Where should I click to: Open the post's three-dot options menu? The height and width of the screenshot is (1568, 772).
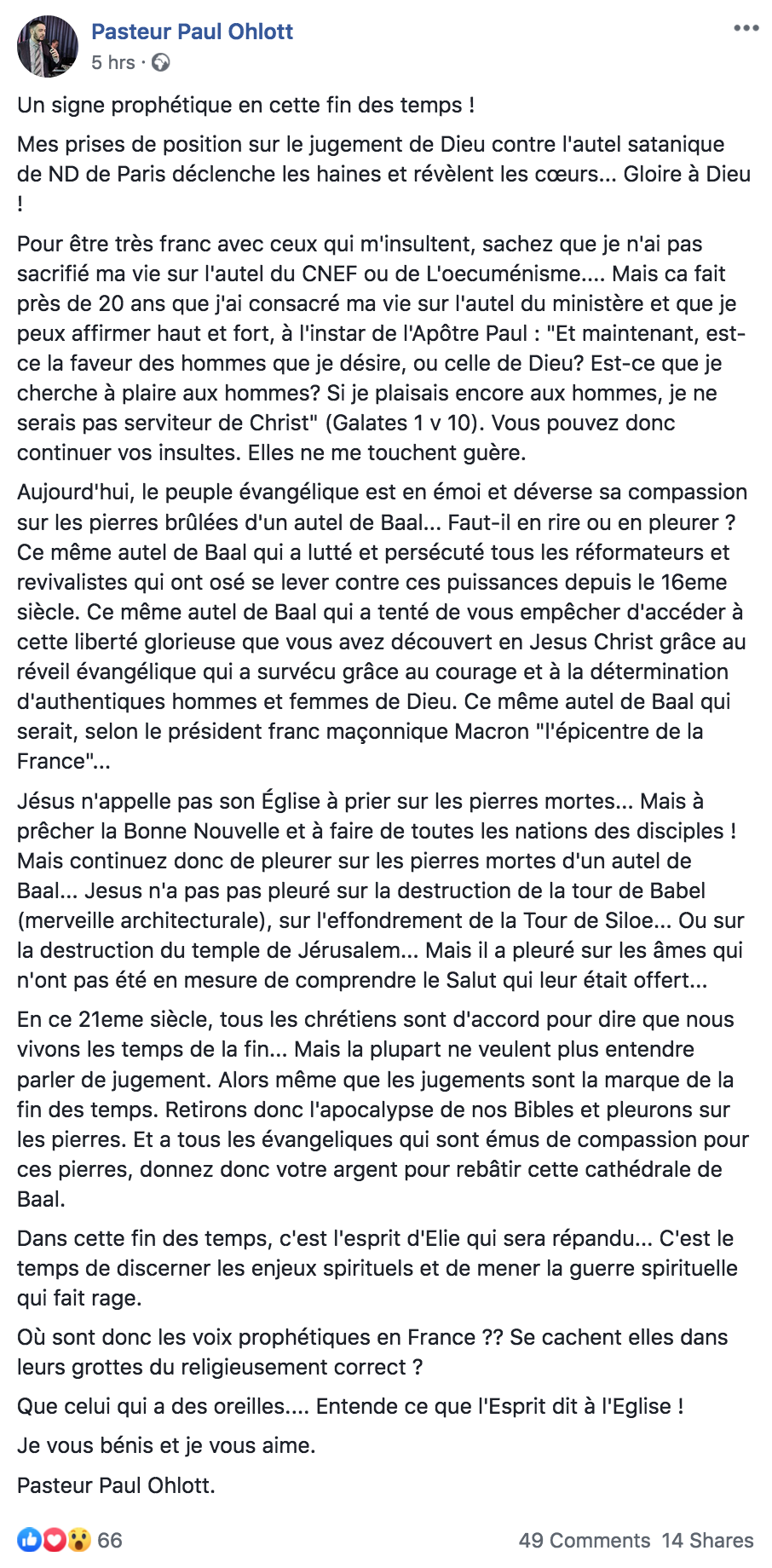tap(746, 29)
